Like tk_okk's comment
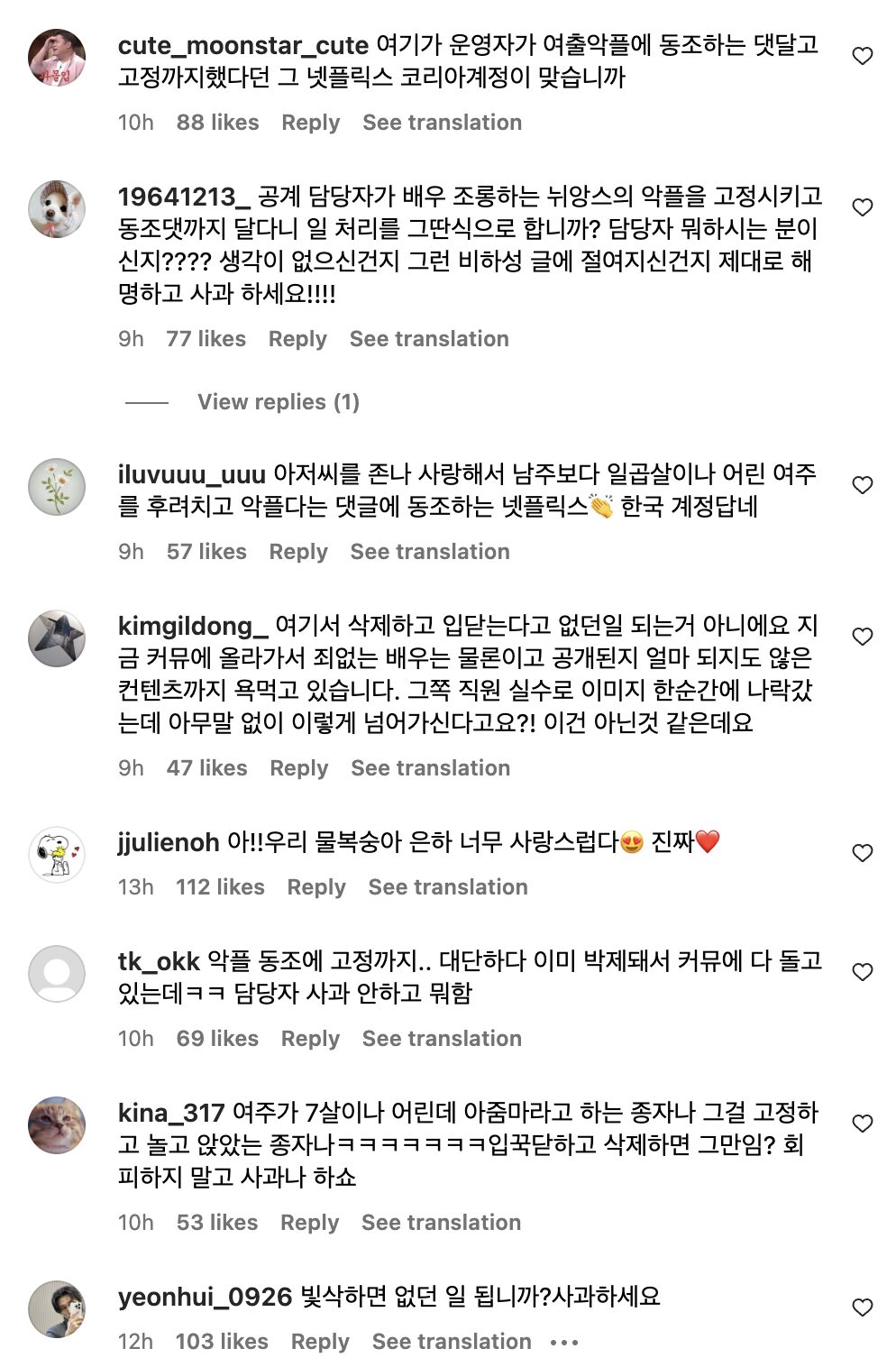This screenshot has height=1367, width=896. coord(863,972)
